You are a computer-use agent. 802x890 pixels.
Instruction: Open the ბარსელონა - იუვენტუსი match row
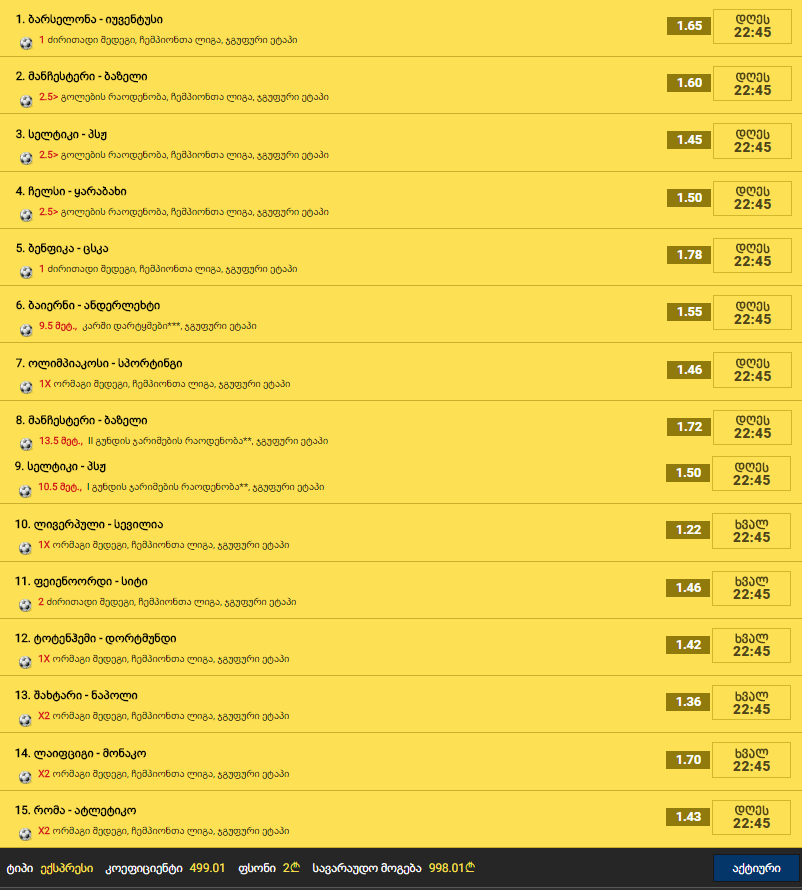tap(89, 19)
